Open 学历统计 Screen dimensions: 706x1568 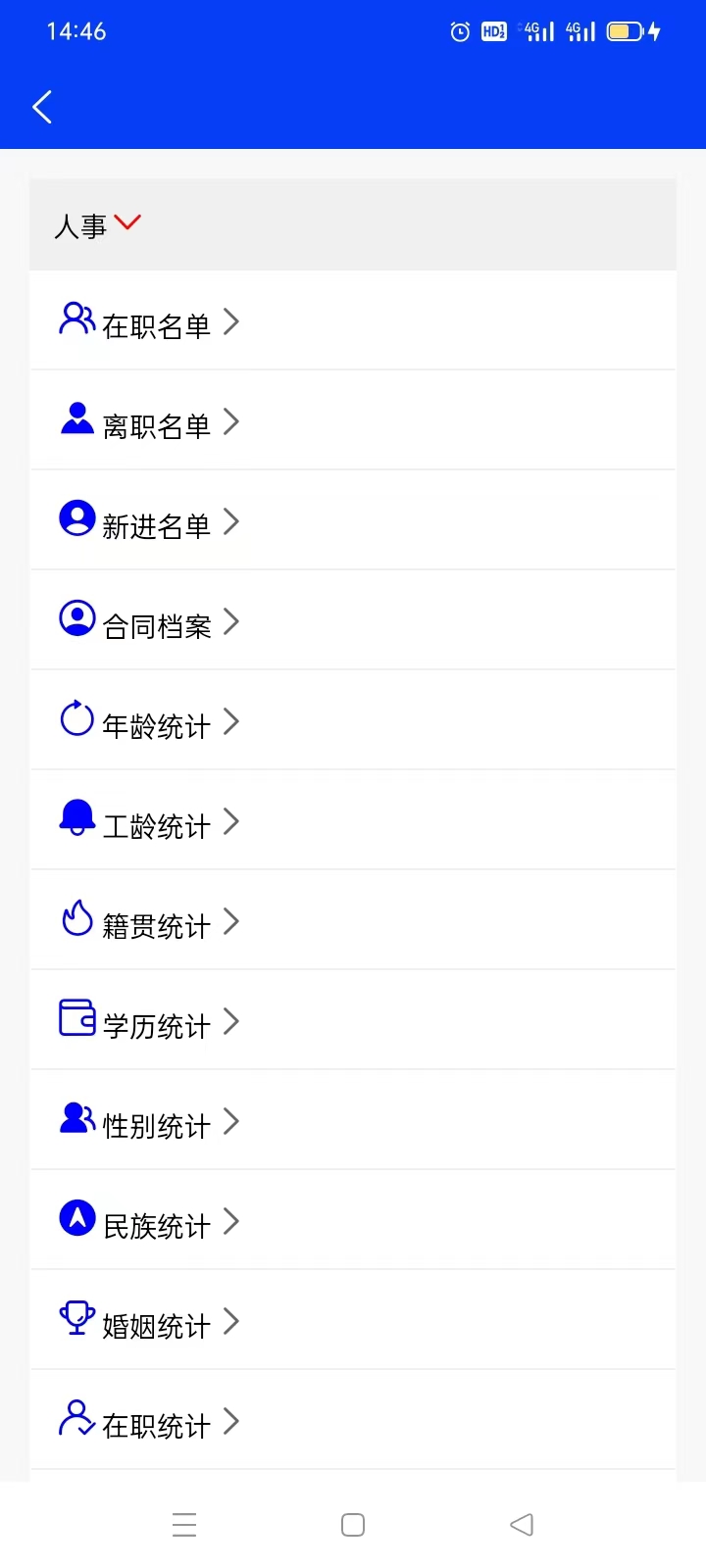pos(353,1021)
